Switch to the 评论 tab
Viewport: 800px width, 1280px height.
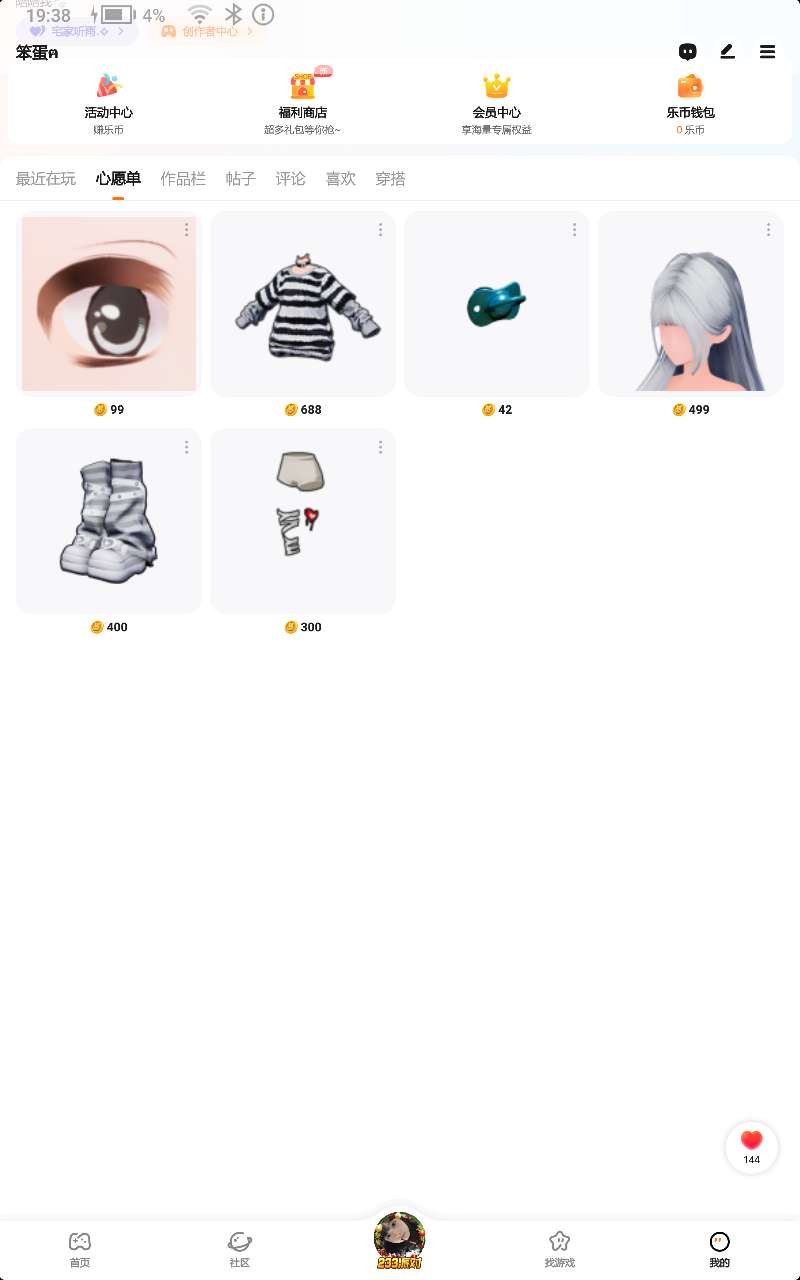tap(291, 179)
